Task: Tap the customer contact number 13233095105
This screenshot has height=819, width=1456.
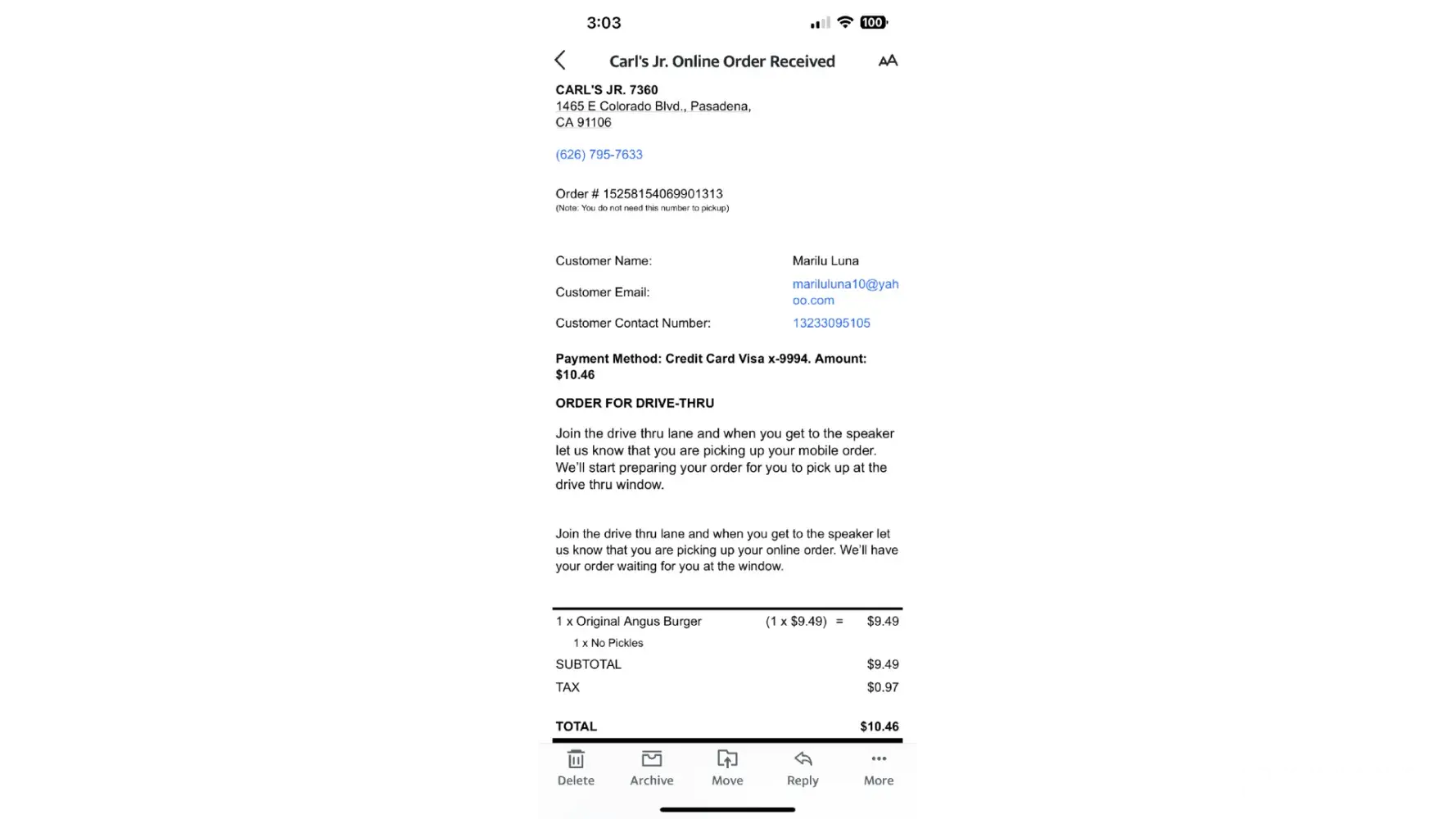Action: coord(830,324)
